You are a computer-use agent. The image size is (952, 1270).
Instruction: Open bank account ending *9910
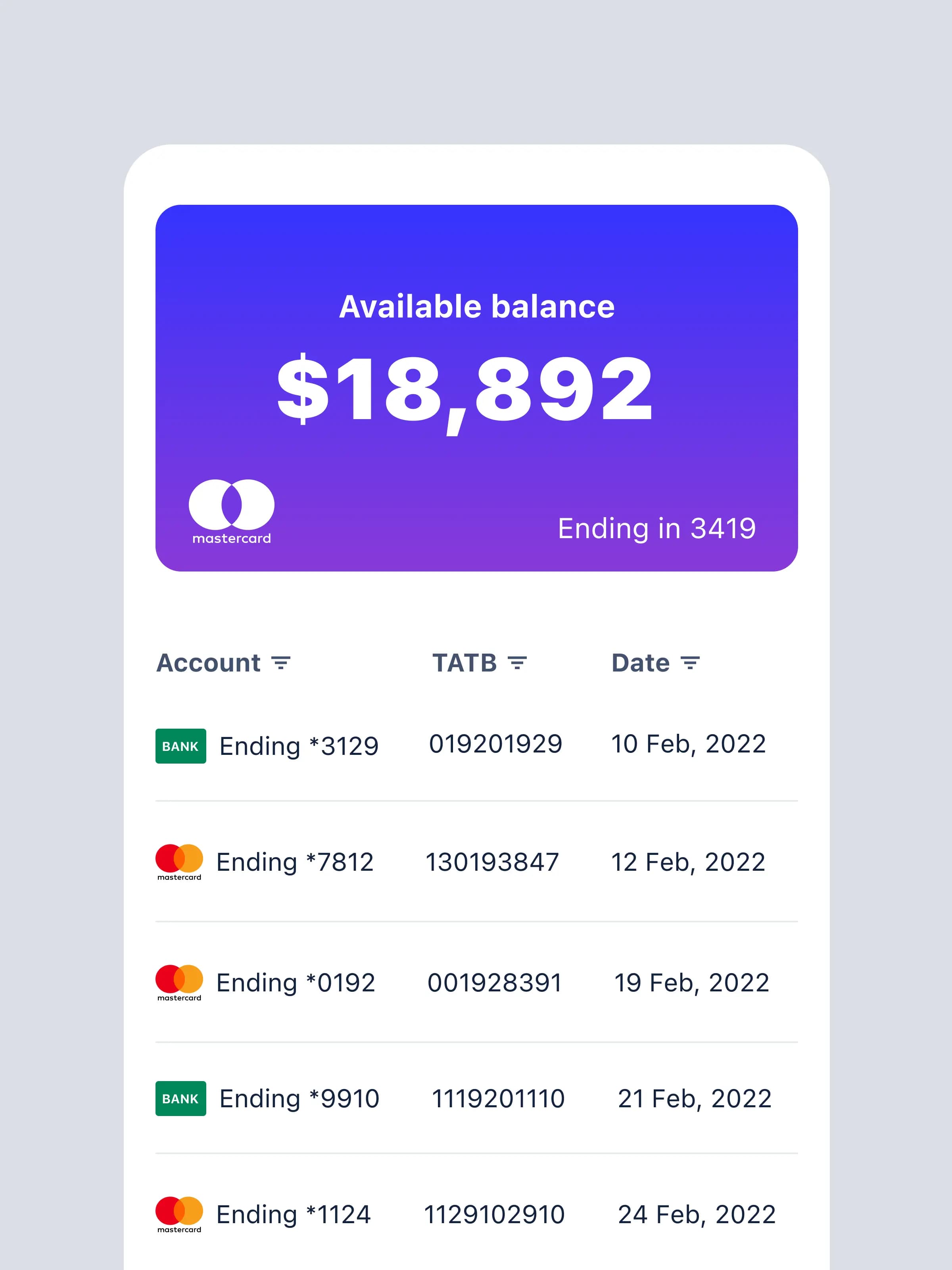pos(298,1098)
